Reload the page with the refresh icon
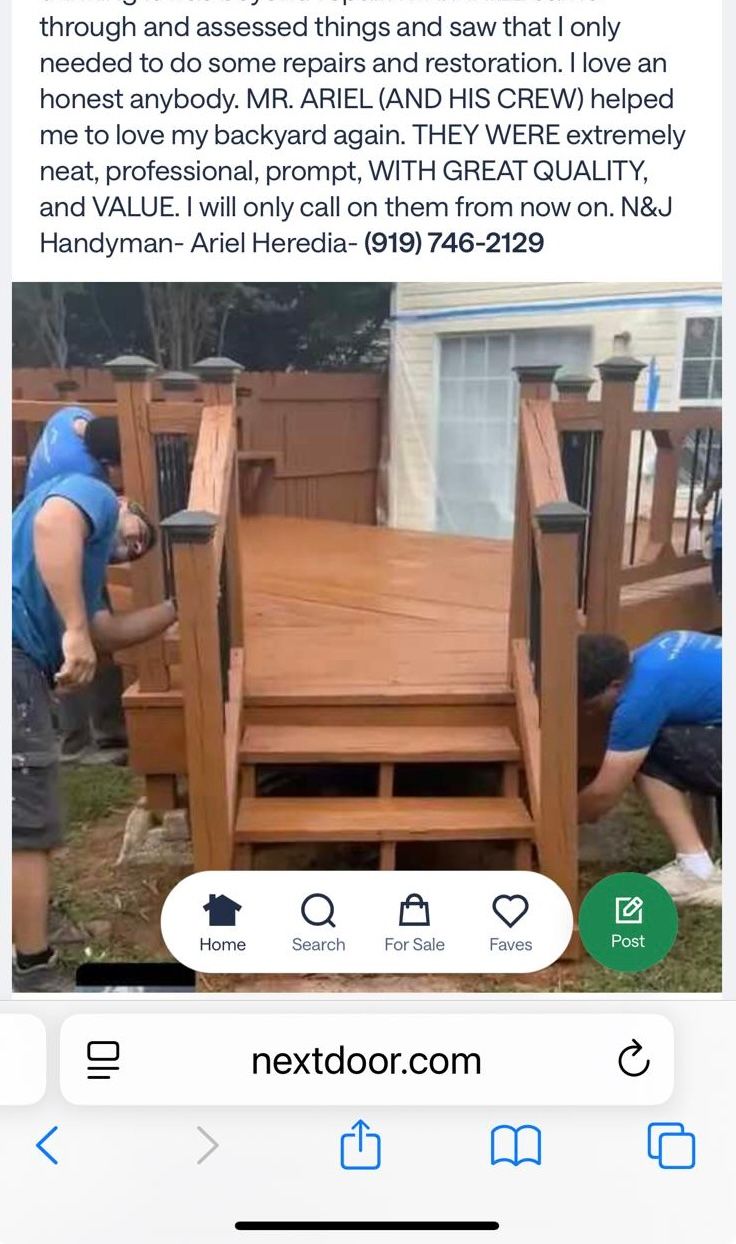The width and height of the screenshot is (736, 1244). (633, 1060)
